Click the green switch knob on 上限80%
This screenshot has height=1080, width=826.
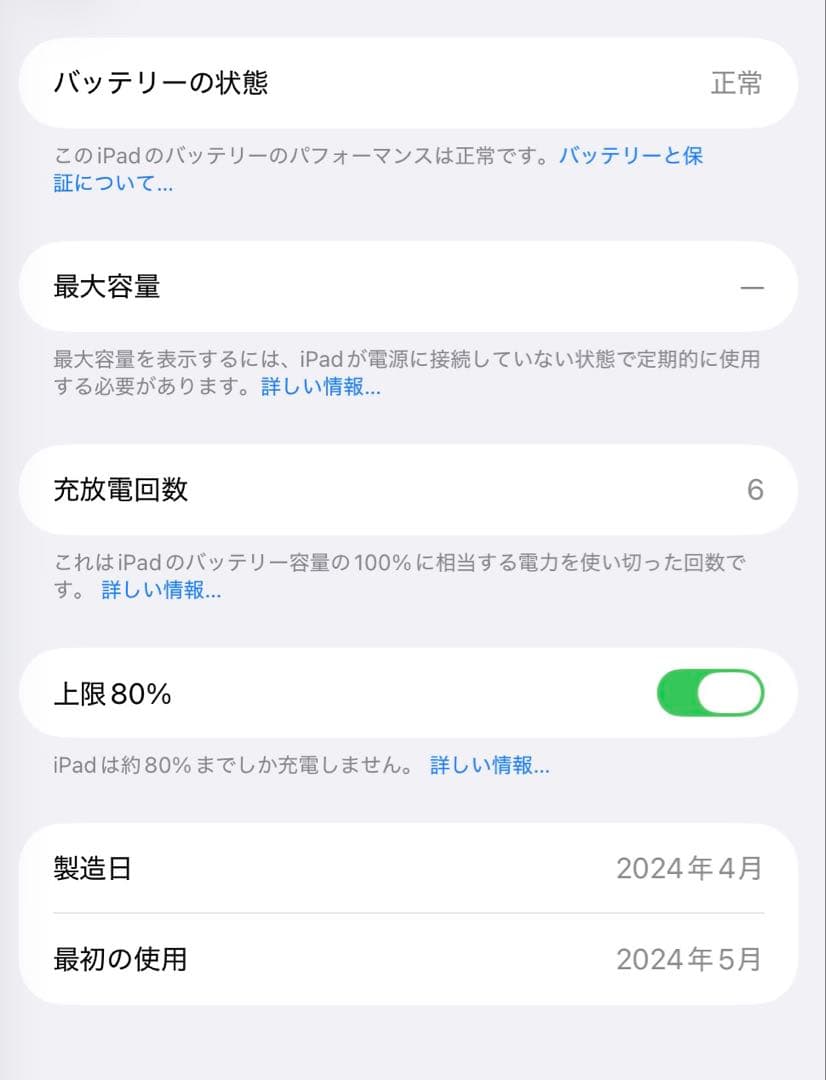tap(727, 692)
